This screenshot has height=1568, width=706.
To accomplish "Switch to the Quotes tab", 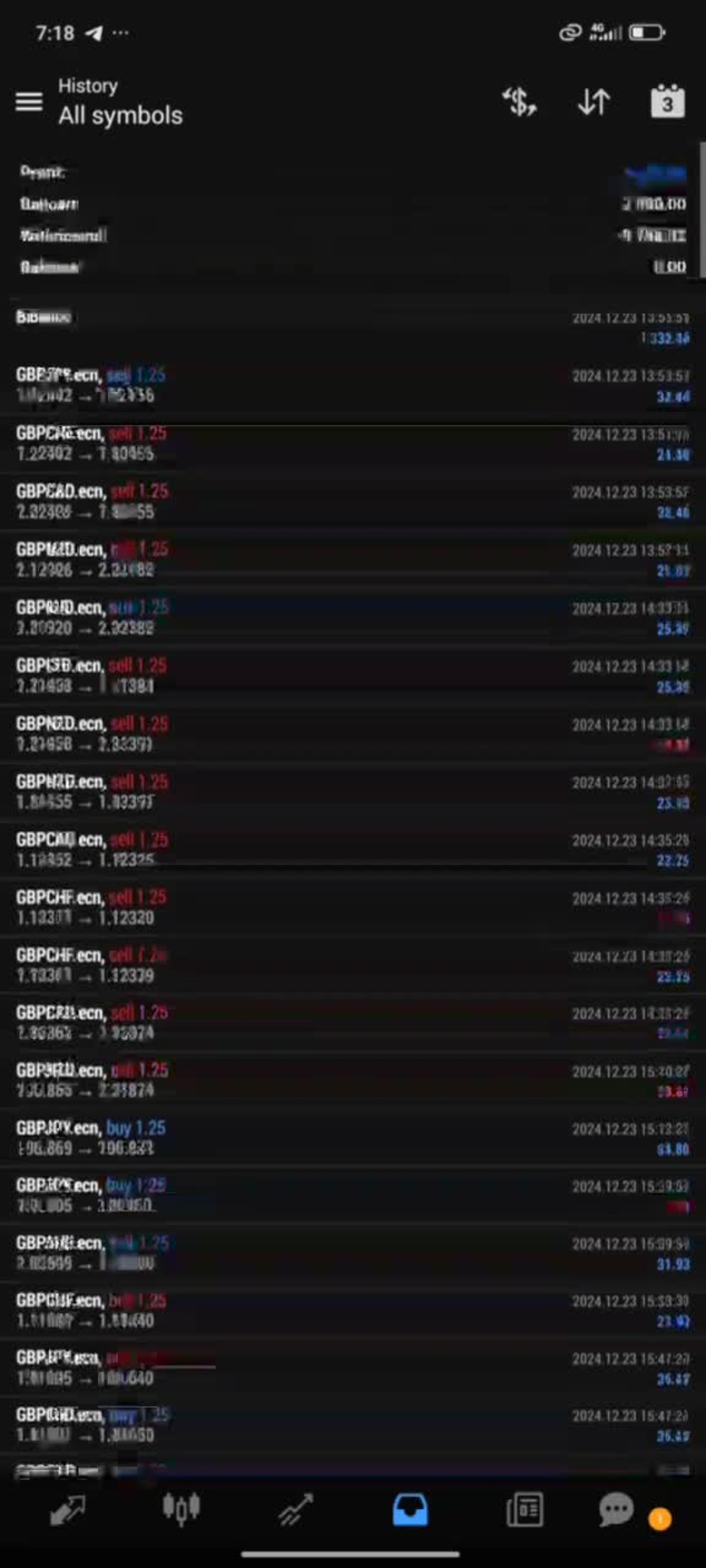I will tap(67, 1509).
